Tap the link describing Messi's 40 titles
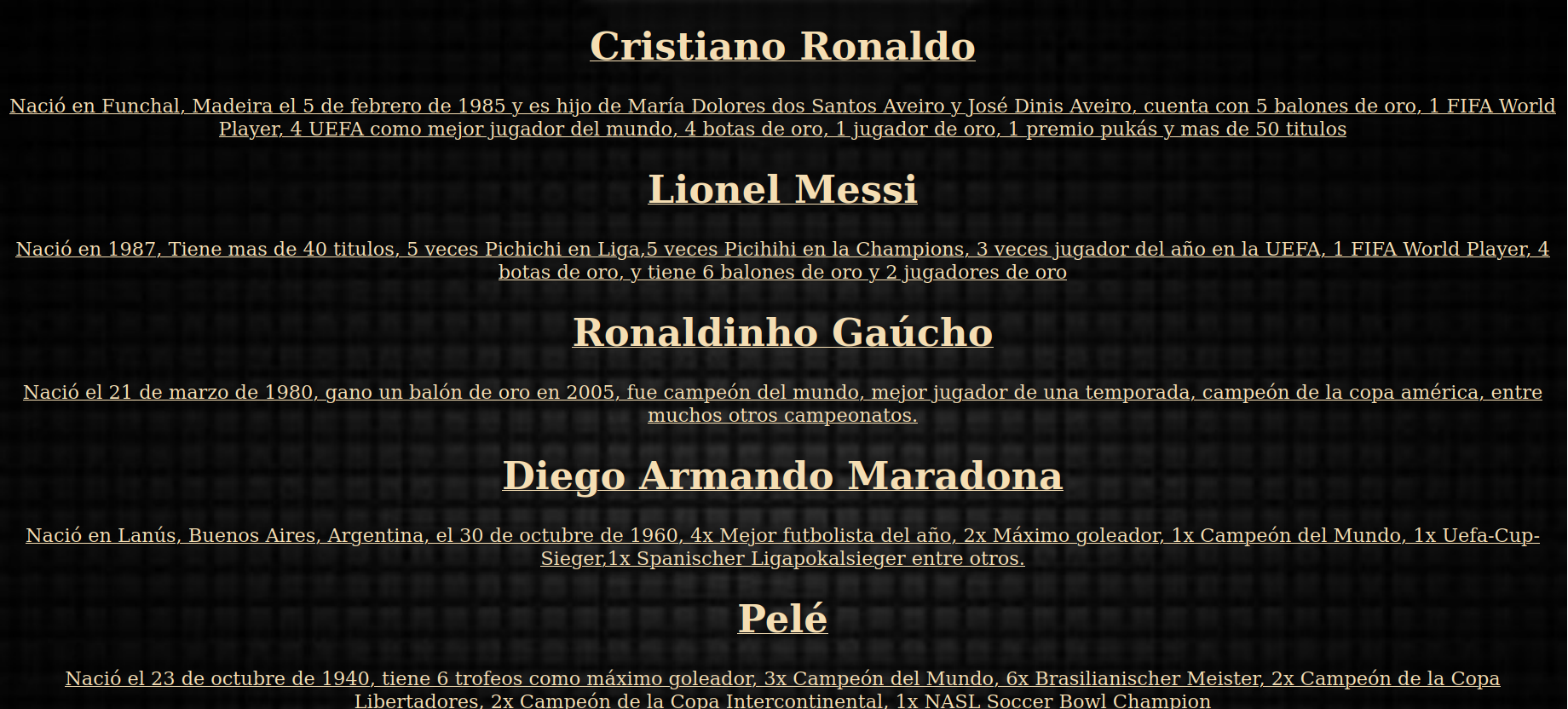This screenshot has height=709, width=1568. [782, 250]
